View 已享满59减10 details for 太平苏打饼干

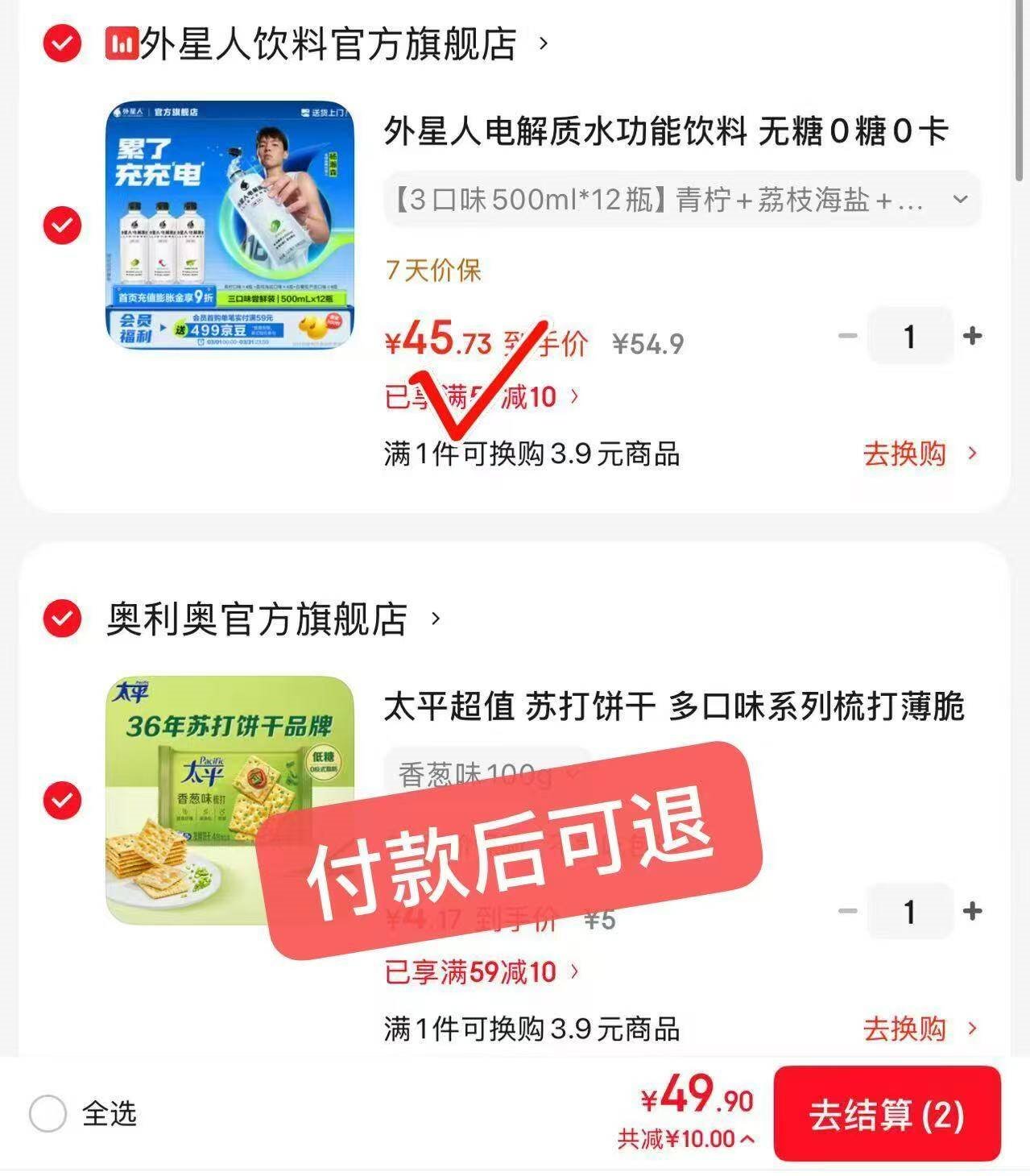482,971
